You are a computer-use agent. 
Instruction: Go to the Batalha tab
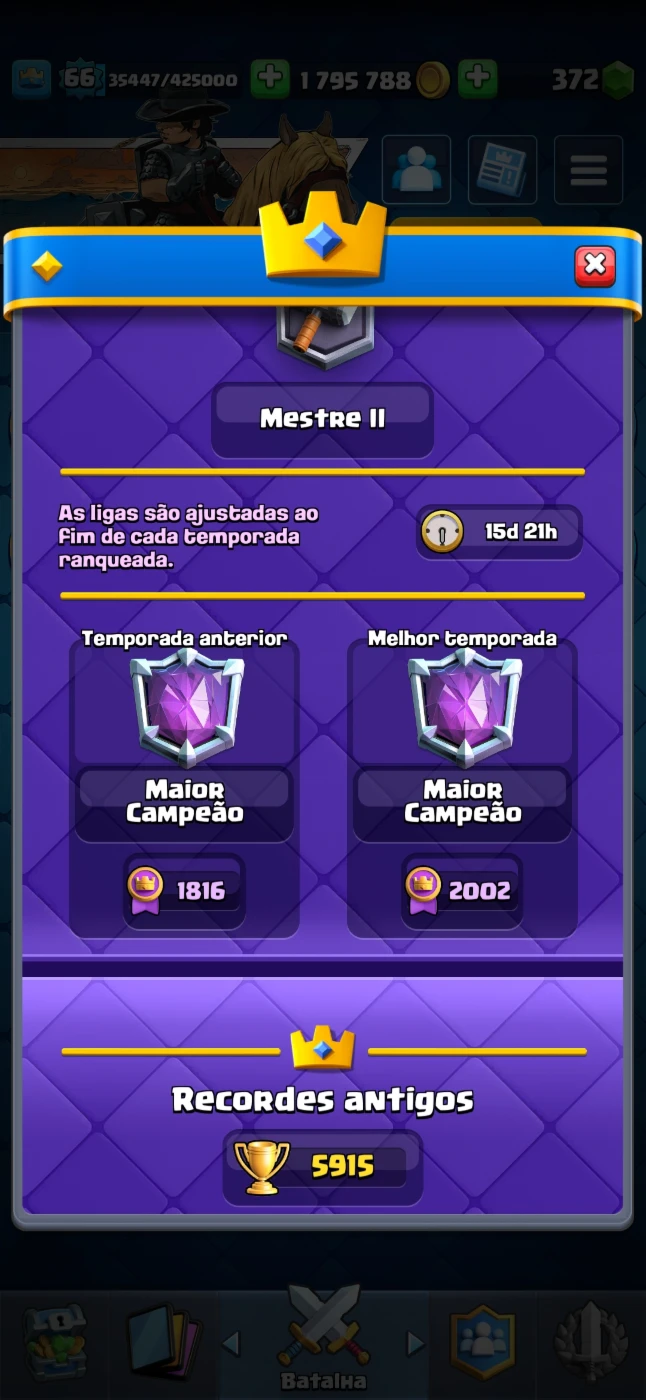pyautogui.click(x=323, y=1338)
